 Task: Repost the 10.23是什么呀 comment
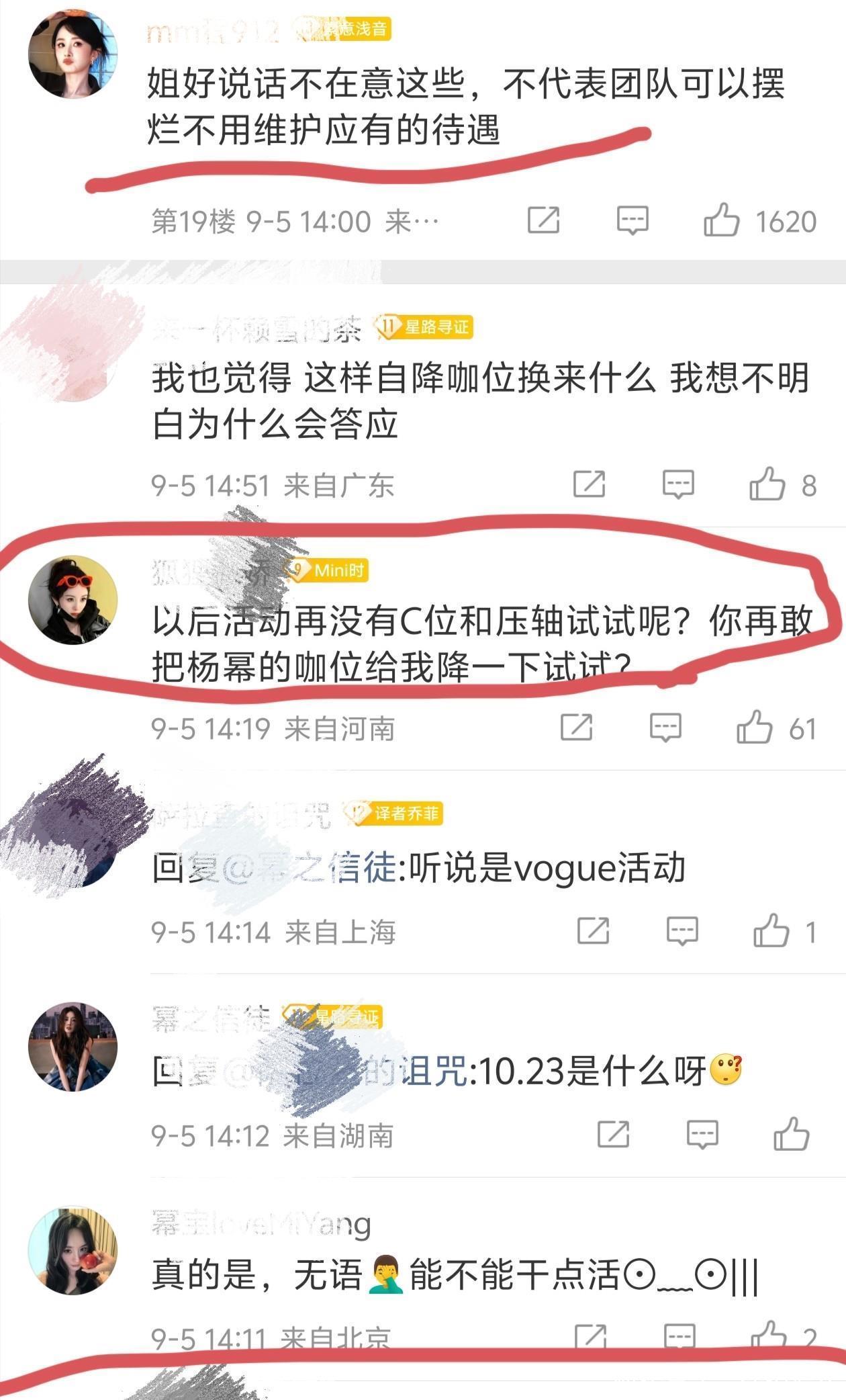[x=613, y=1135]
